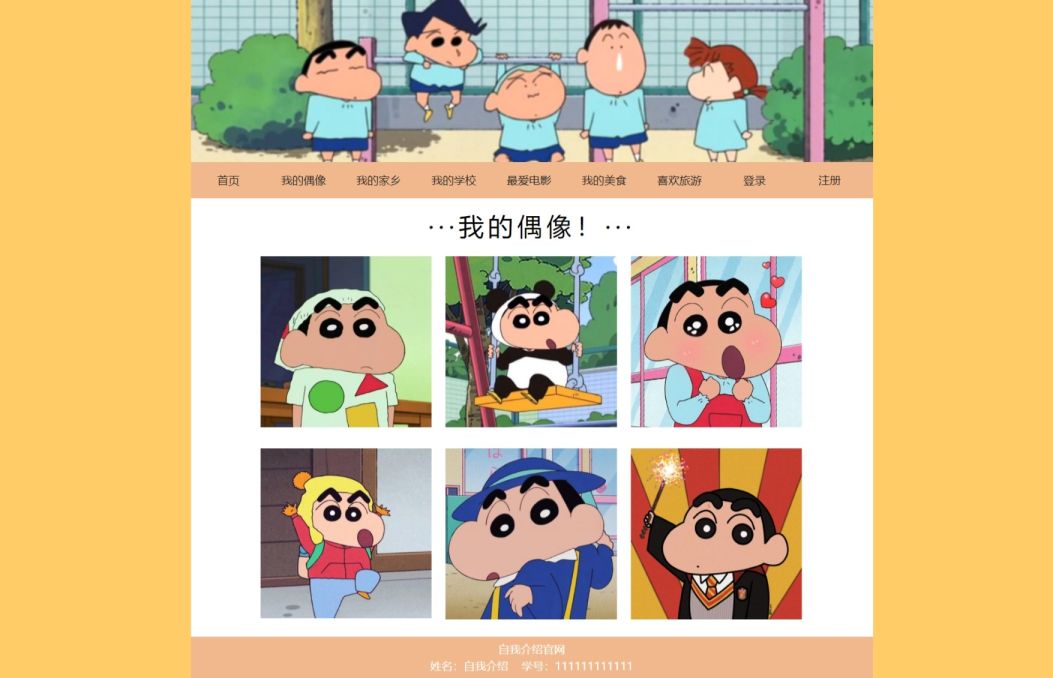Visit the 我的美食 page
Image resolution: width=1053 pixels, height=678 pixels.
[x=604, y=181]
